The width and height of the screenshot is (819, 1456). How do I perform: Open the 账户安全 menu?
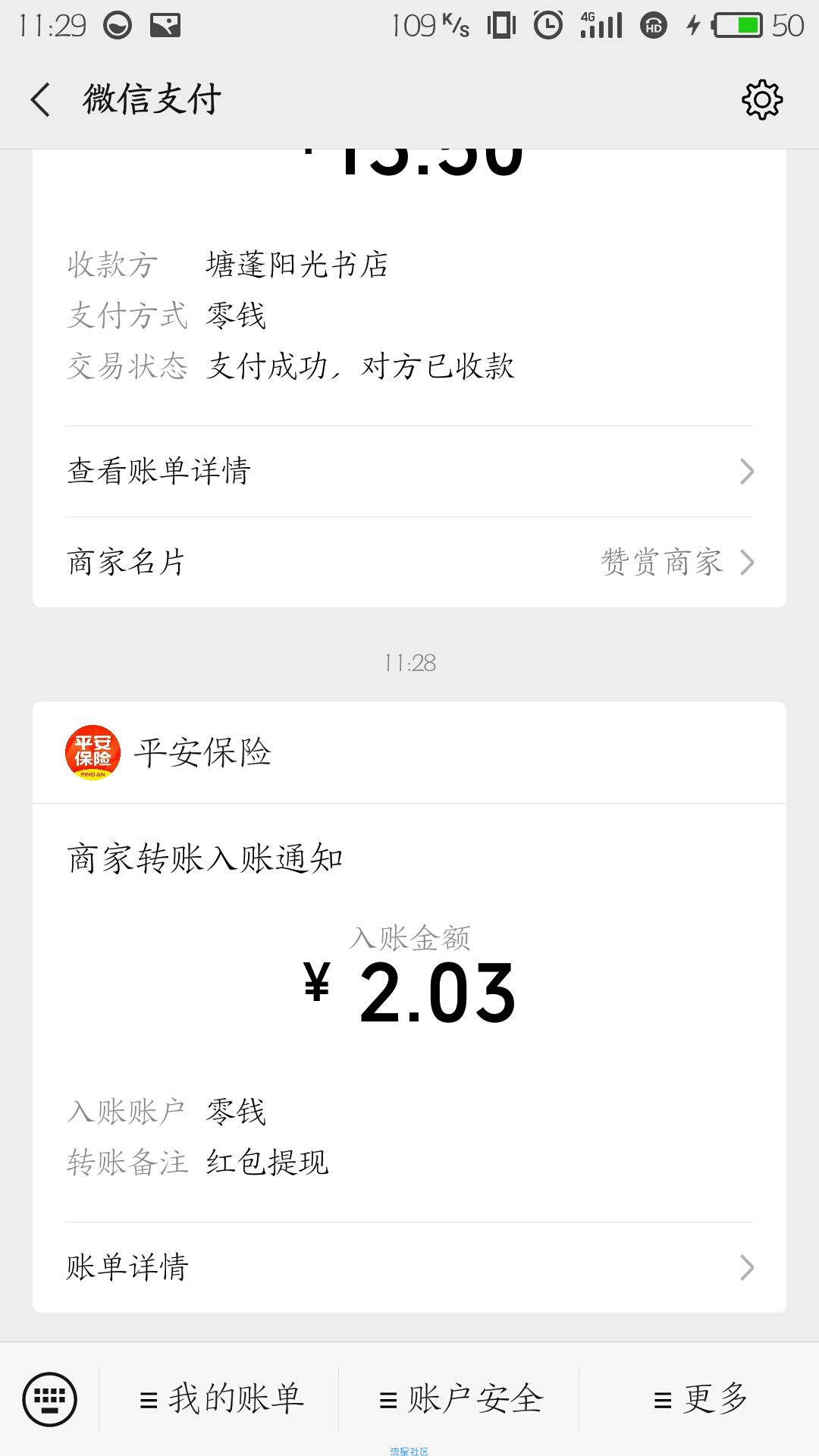[461, 1399]
